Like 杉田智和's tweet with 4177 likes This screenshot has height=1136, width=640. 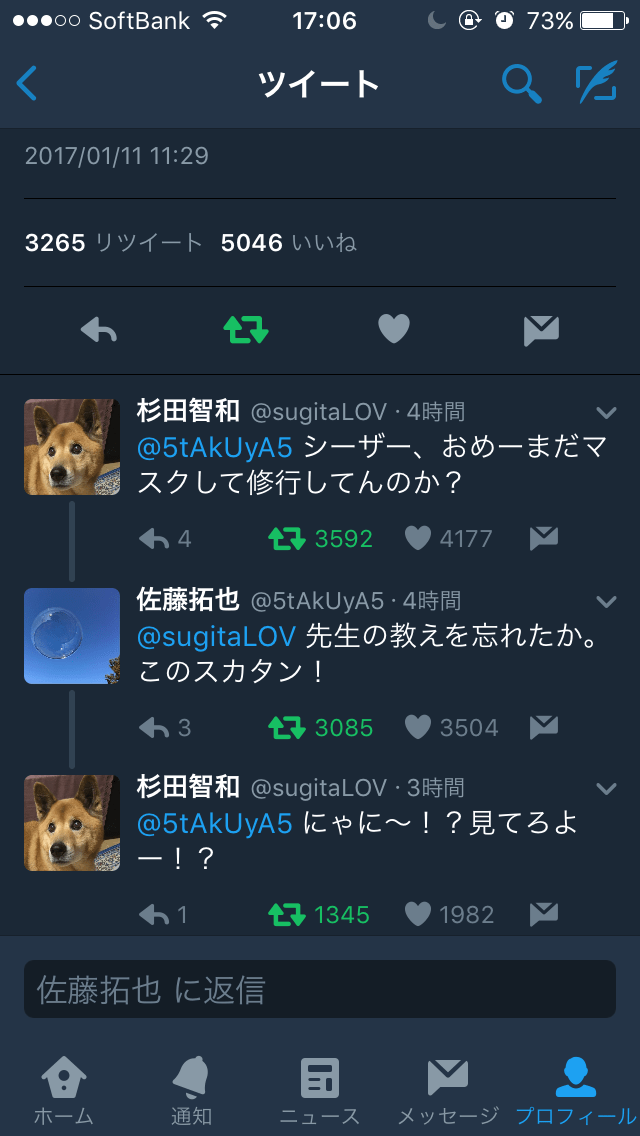[417, 539]
